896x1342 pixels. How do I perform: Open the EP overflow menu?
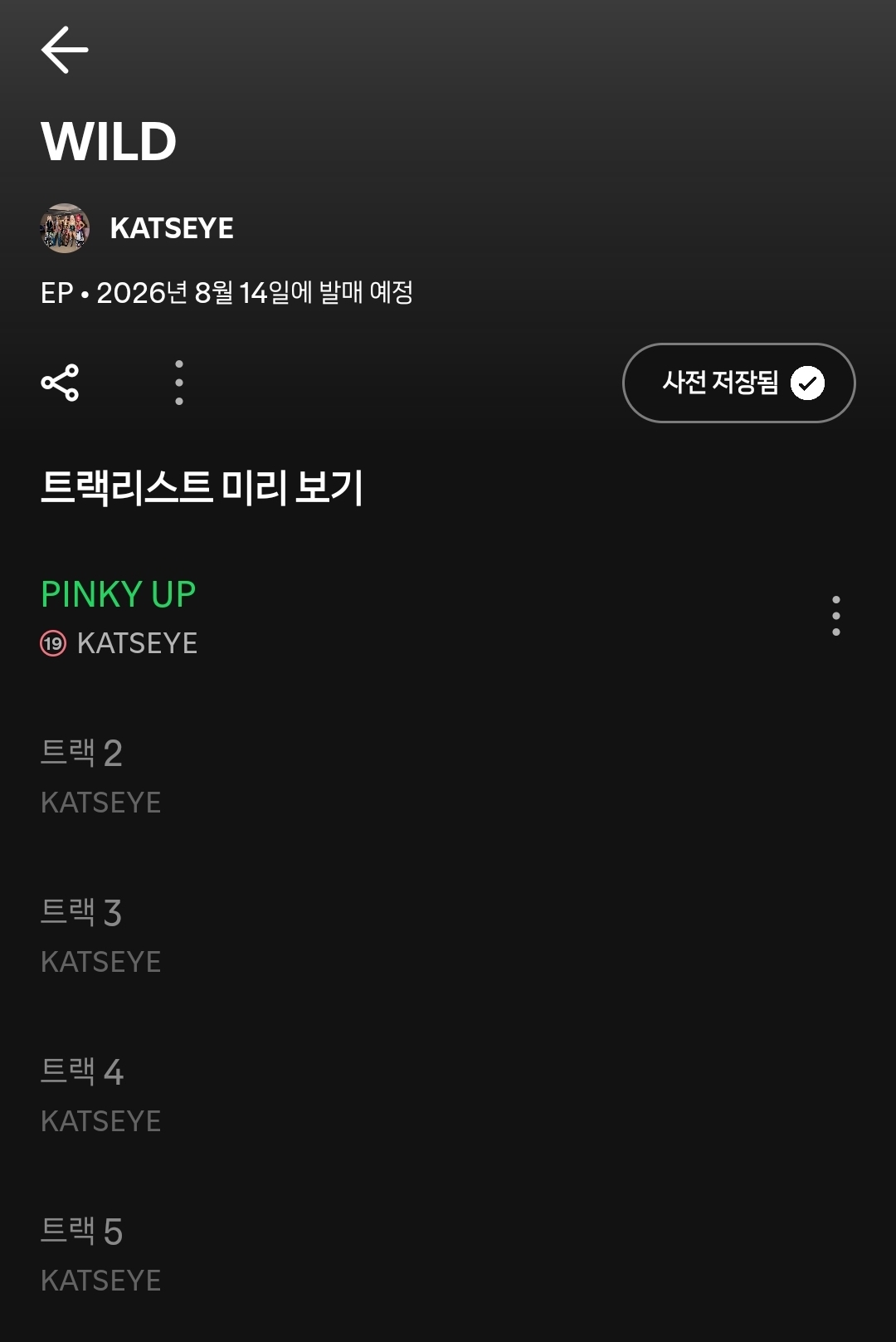click(x=178, y=383)
